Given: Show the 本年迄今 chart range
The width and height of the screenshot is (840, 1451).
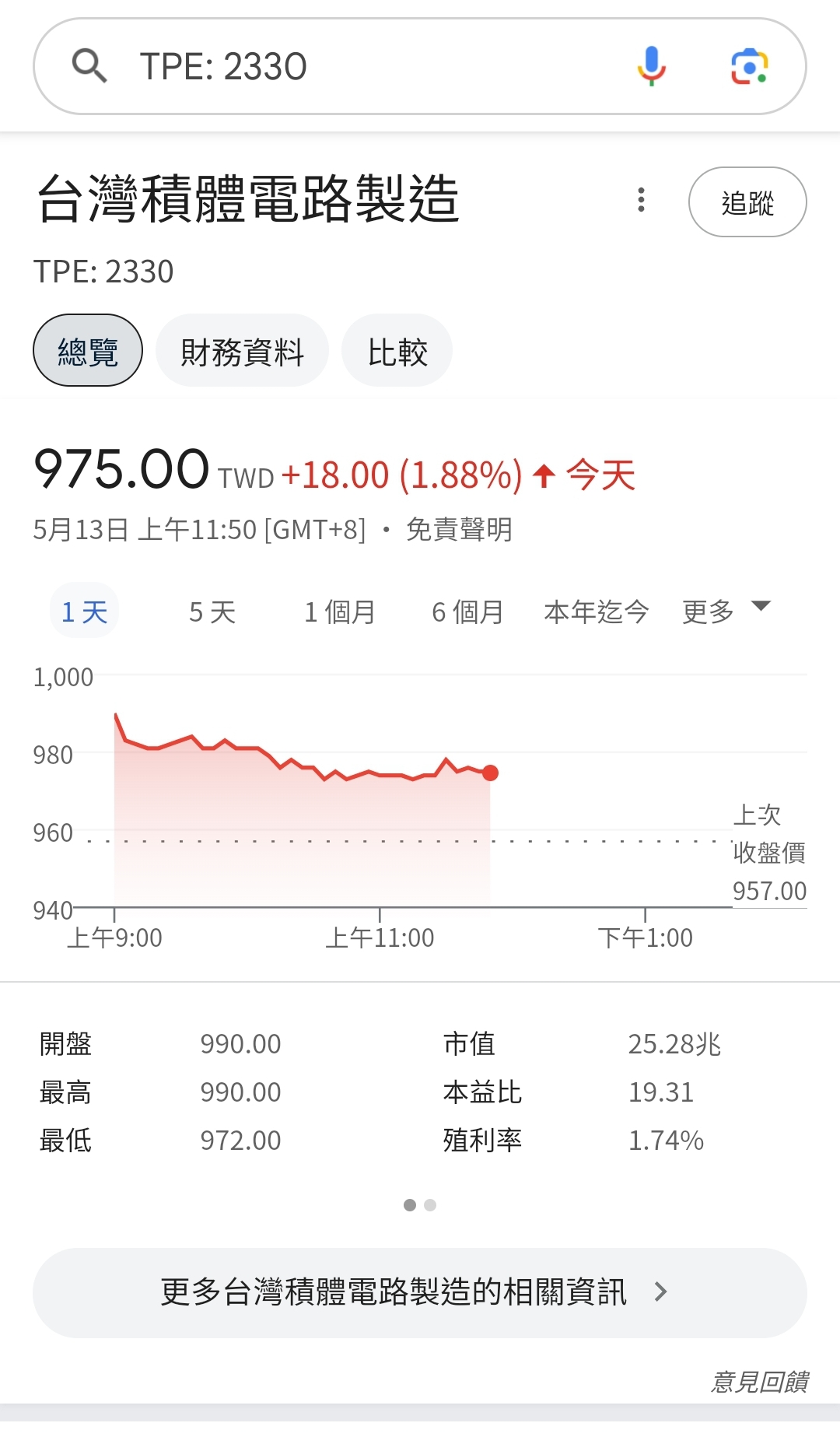Looking at the screenshot, I should pyautogui.click(x=597, y=612).
